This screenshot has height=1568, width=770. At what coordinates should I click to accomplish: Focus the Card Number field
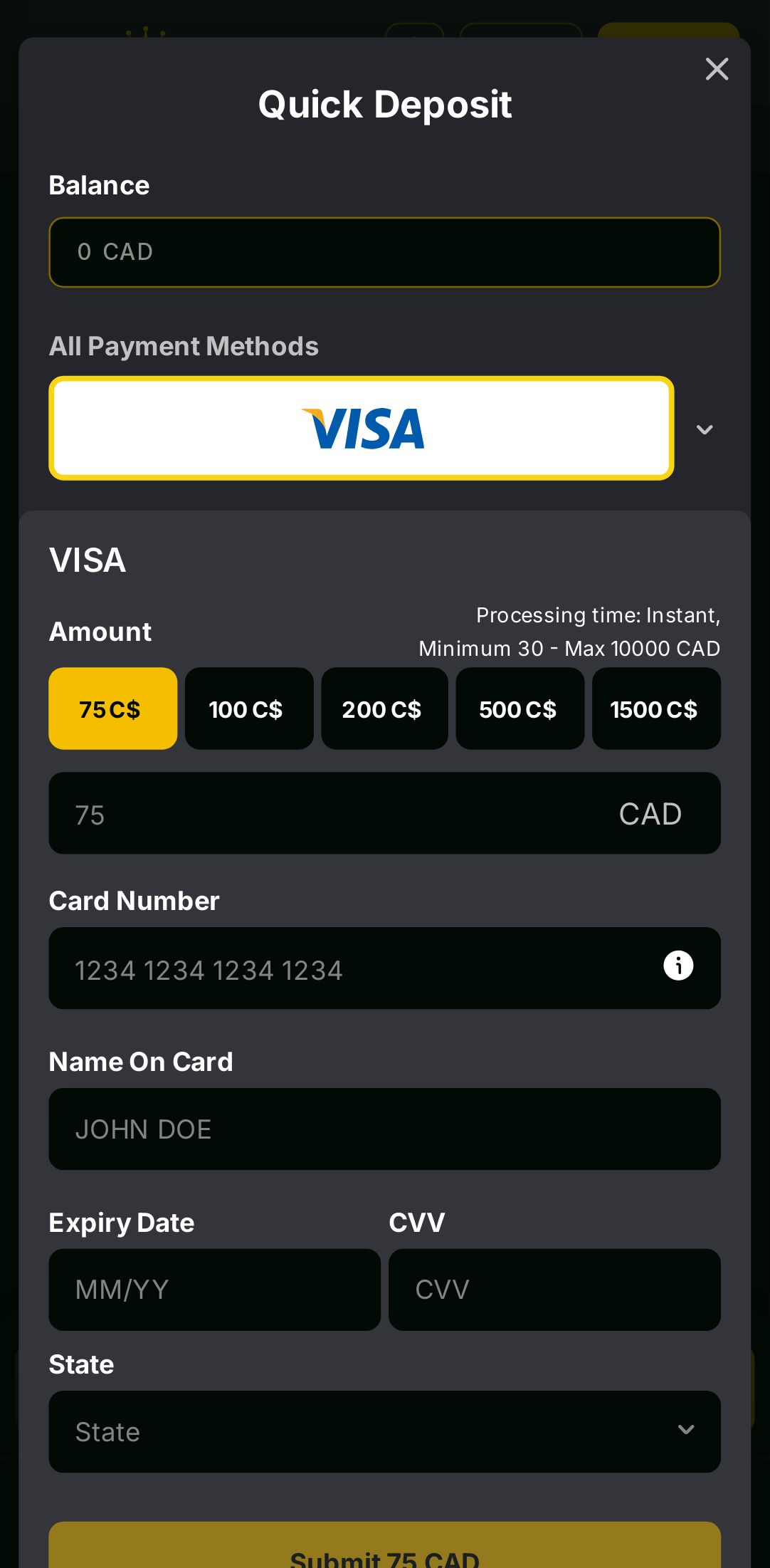click(342, 968)
